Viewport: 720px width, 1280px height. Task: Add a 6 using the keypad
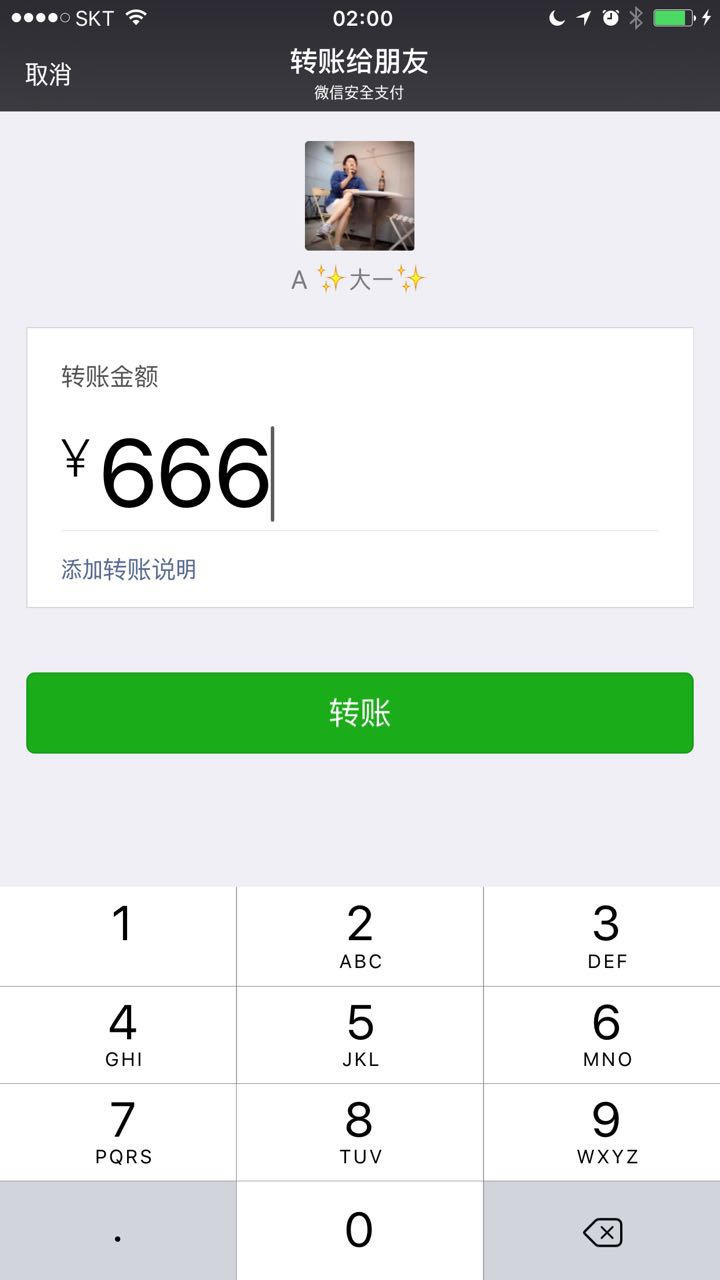[x=603, y=1034]
